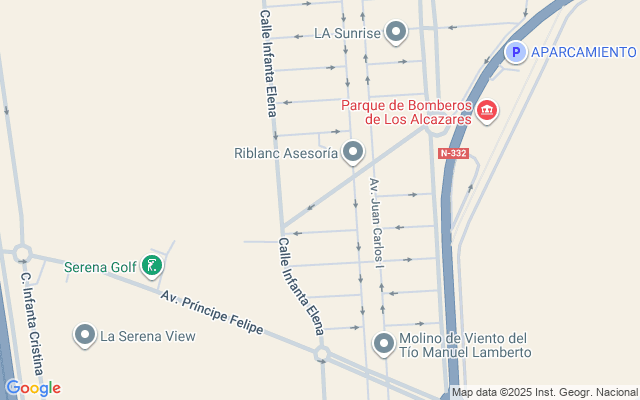Select the APARCAMIENTO parking marker
This screenshot has height=400, width=640.
pos(515,52)
